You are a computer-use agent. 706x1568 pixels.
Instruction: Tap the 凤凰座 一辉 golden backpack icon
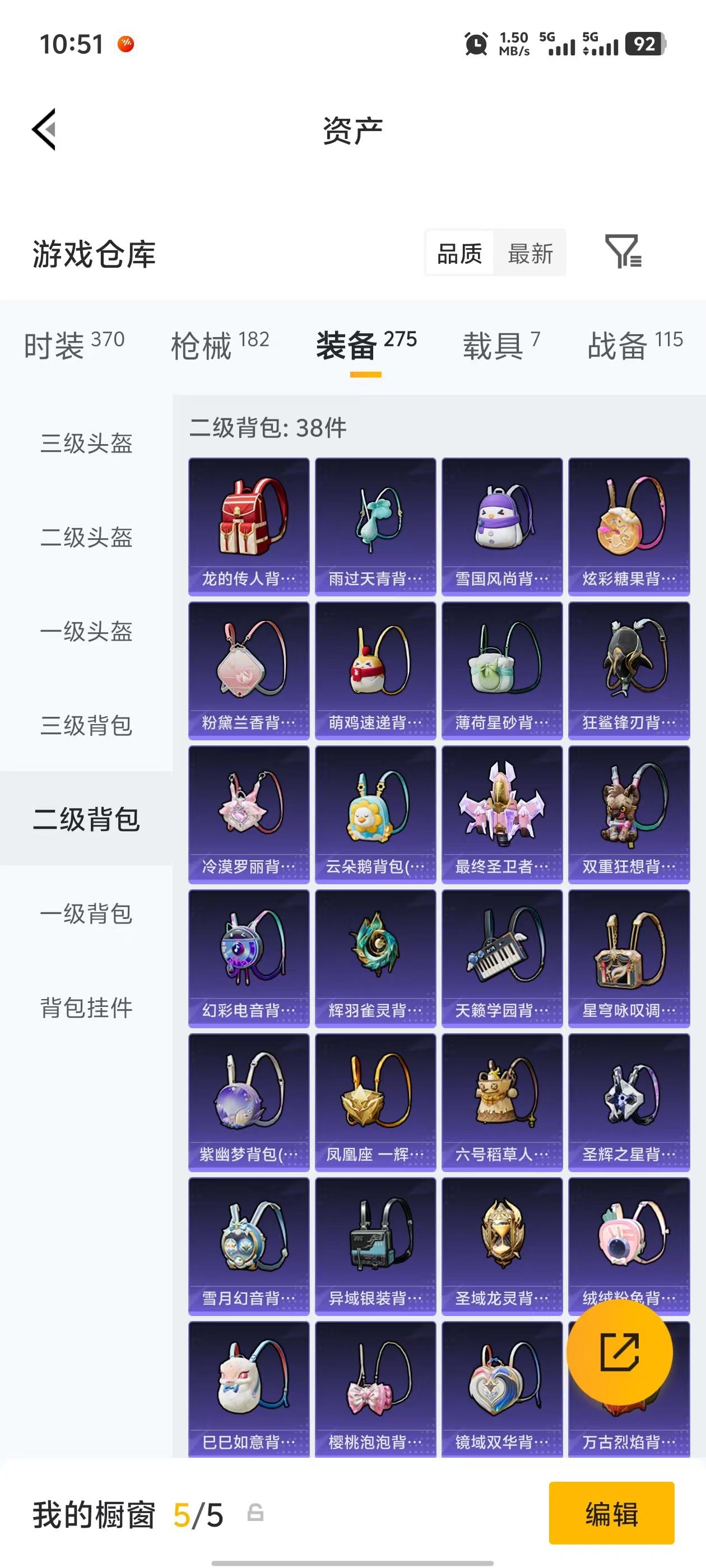tap(375, 1102)
